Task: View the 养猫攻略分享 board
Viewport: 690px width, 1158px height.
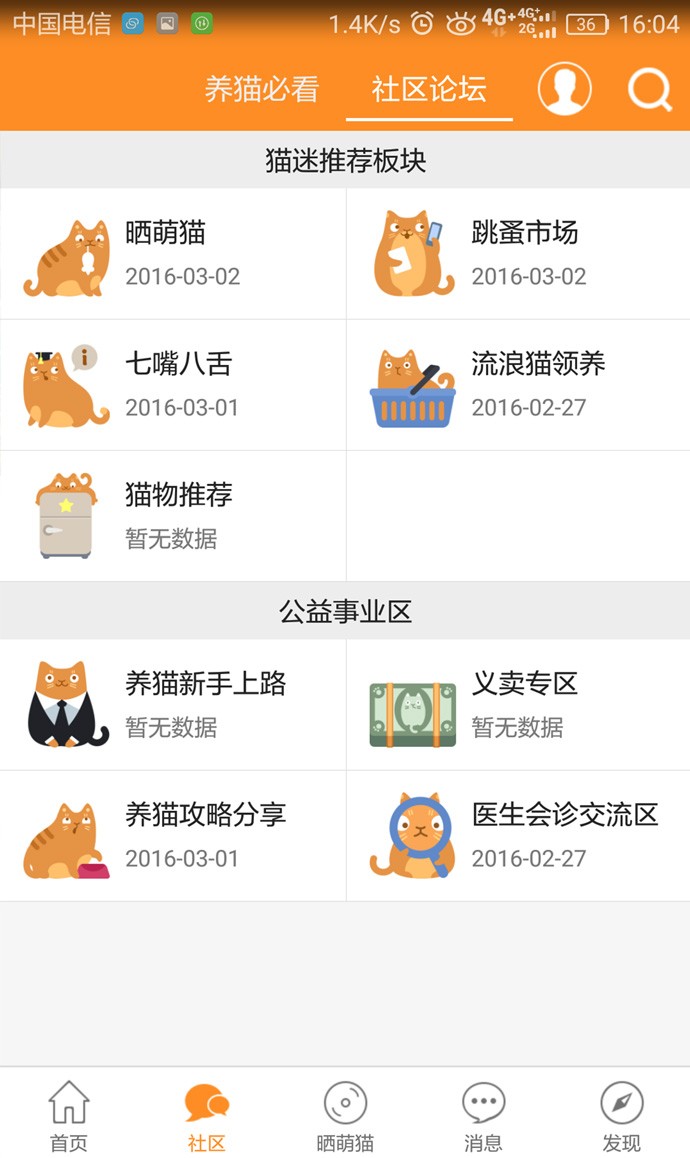Action: click(173, 836)
